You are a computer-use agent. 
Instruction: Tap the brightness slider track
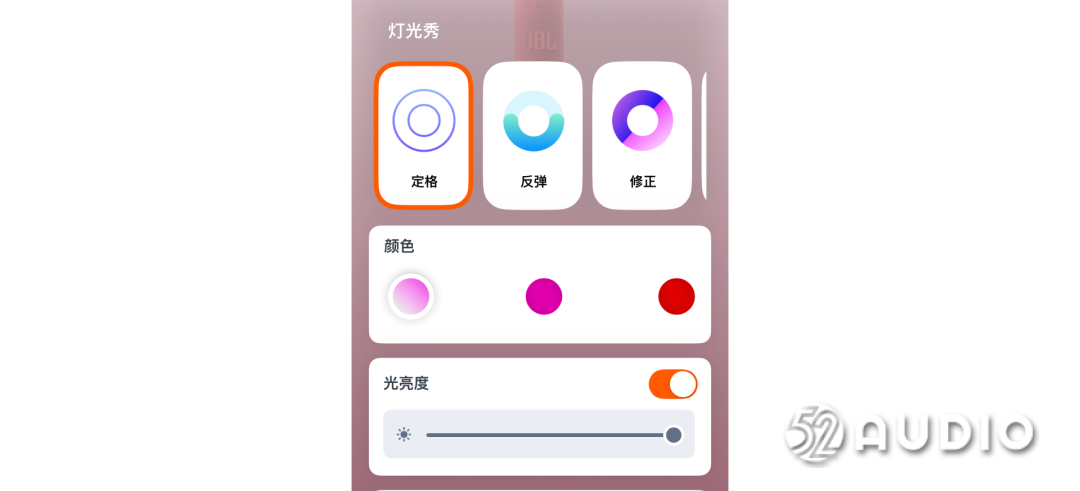pos(545,435)
